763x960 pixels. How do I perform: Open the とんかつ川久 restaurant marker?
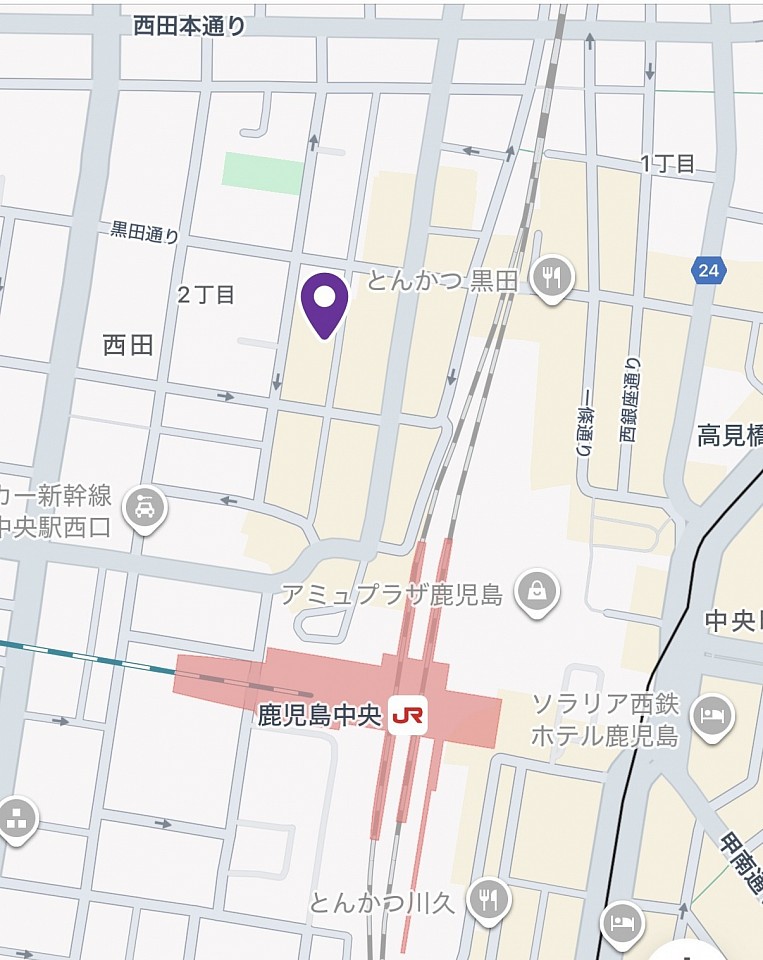coord(489,899)
